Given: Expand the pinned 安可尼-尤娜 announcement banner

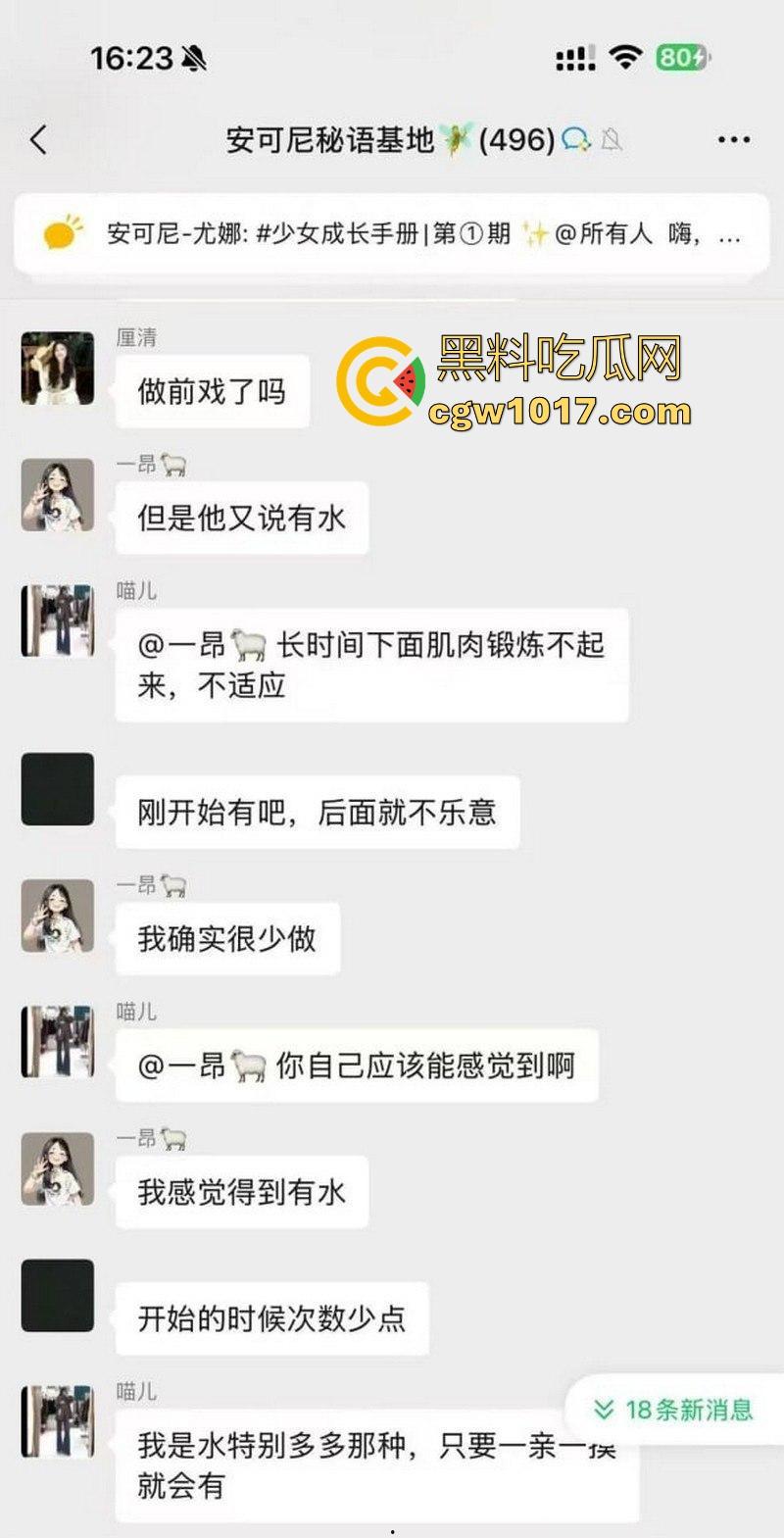Looking at the screenshot, I should point(392,235).
